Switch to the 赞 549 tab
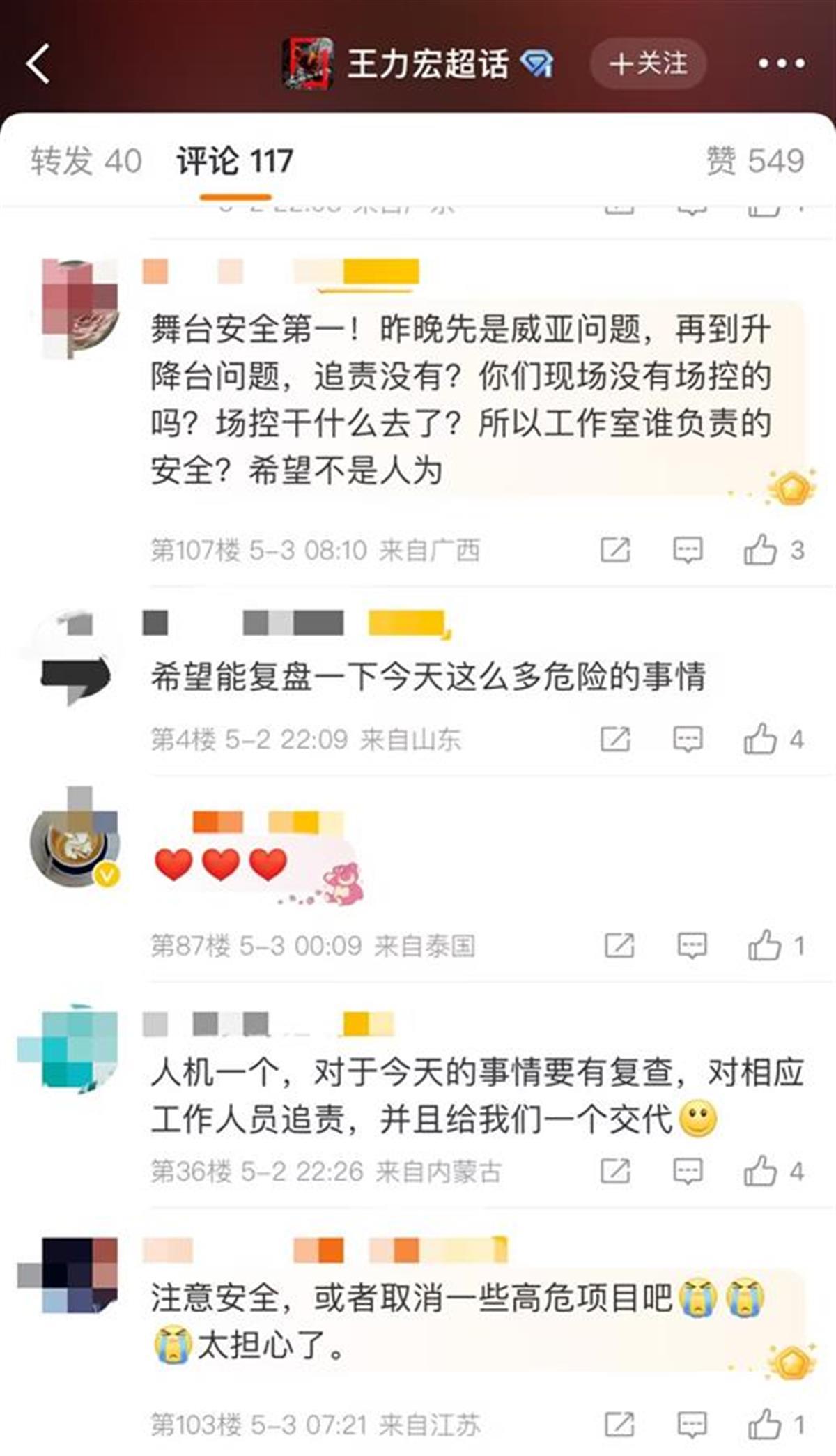The width and height of the screenshot is (836, 1456). 755,161
